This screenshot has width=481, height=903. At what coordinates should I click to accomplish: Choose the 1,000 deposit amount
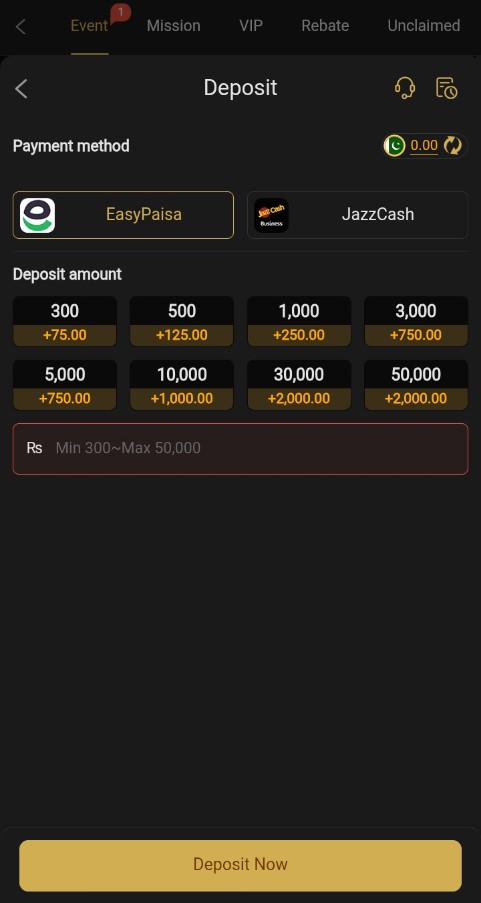(299, 321)
